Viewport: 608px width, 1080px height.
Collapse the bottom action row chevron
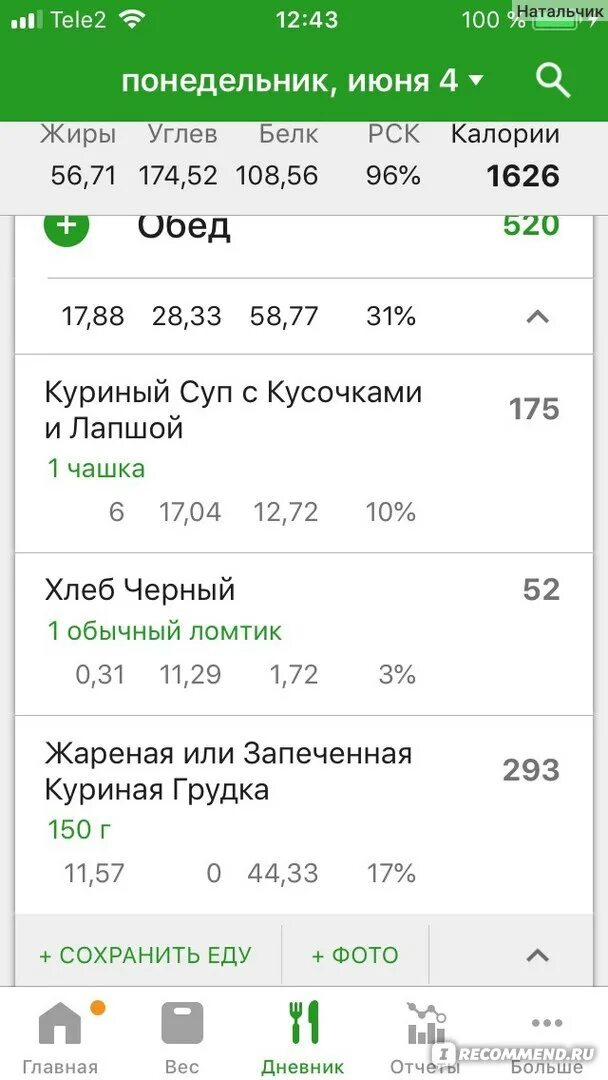point(538,955)
